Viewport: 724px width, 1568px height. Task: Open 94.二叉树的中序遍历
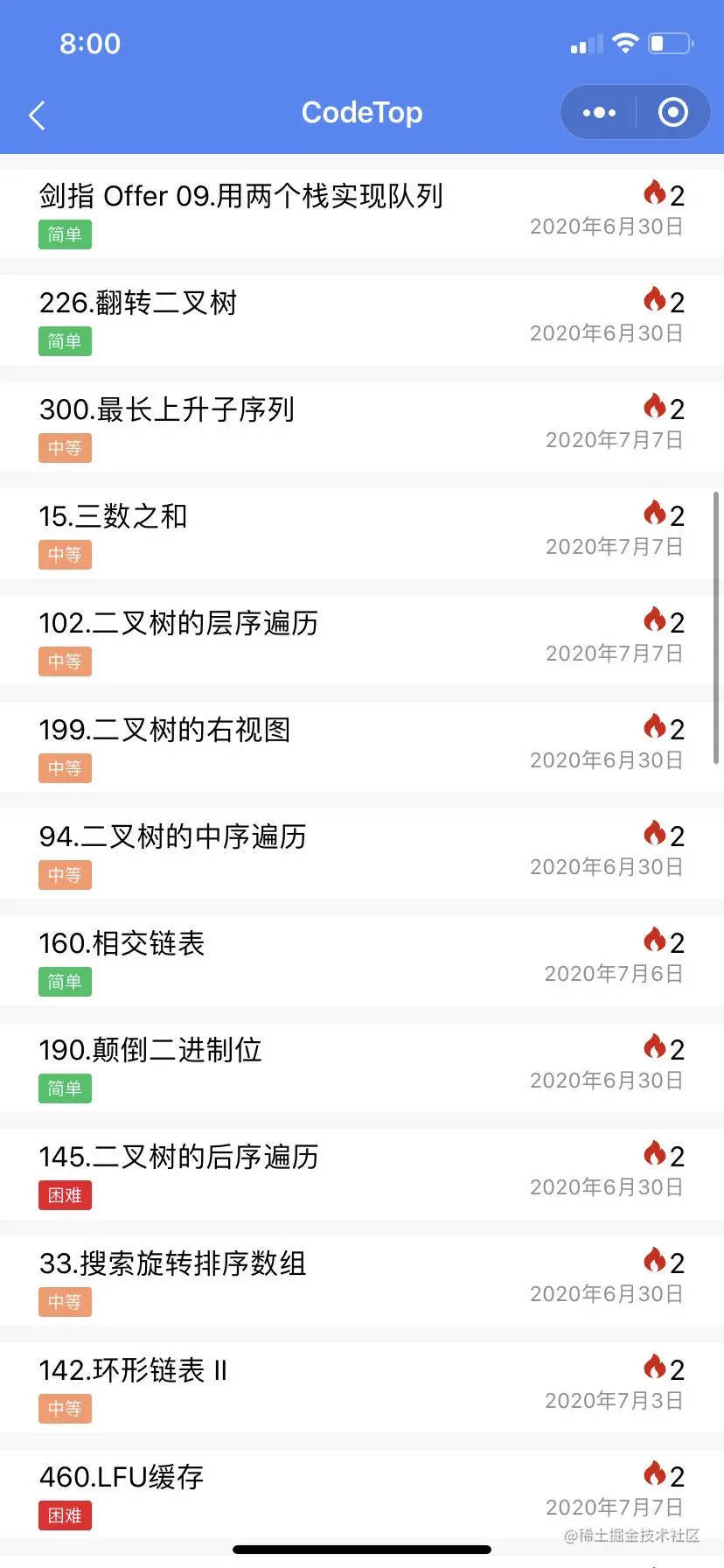point(173,837)
